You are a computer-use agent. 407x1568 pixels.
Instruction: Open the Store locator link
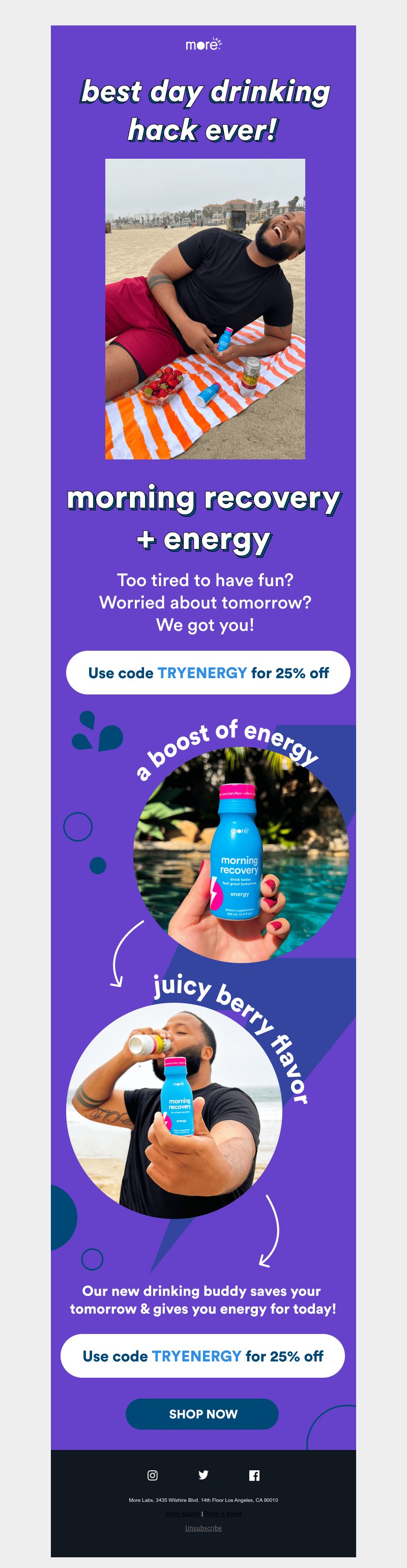click(x=182, y=1513)
